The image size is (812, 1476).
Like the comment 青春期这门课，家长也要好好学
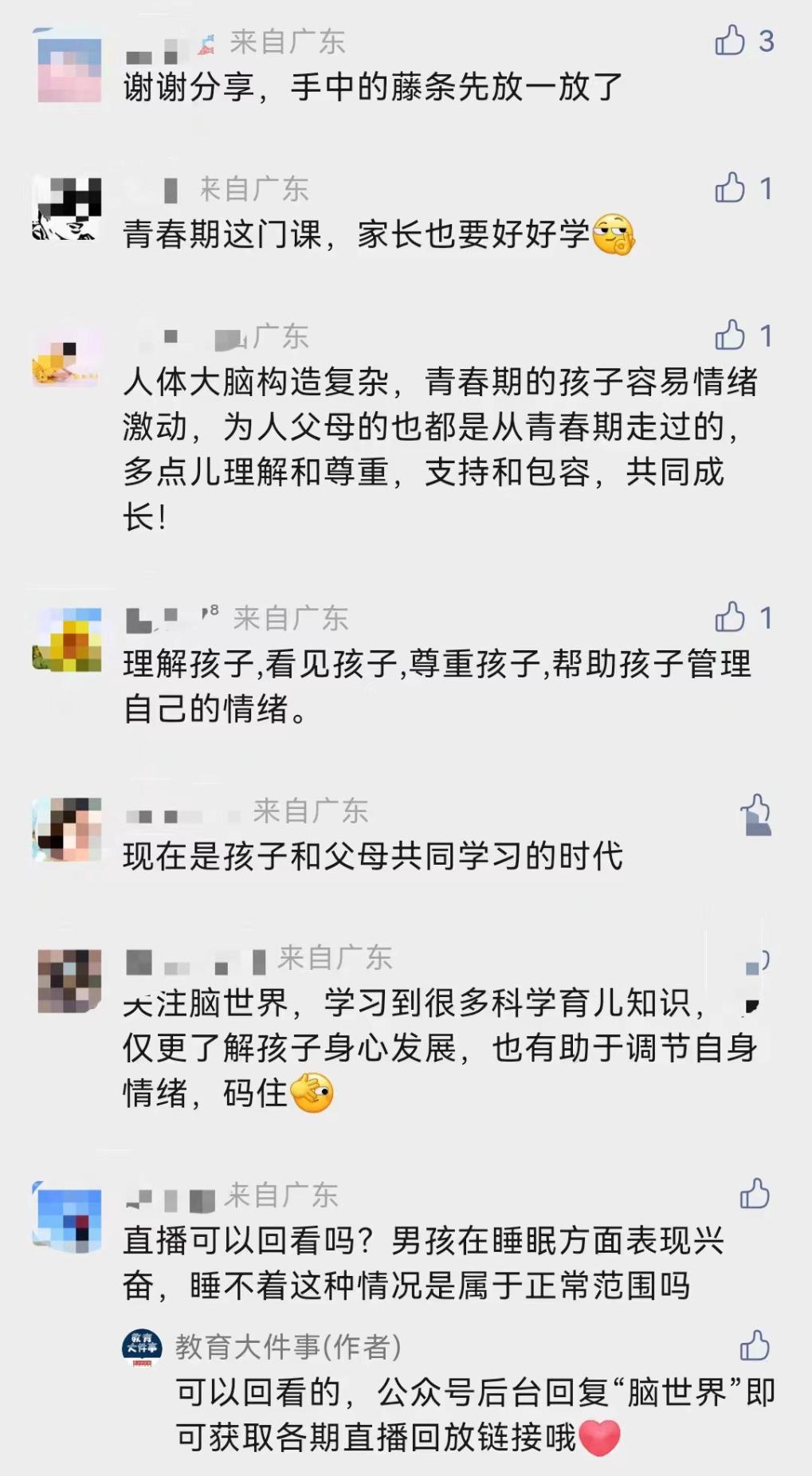tap(730, 188)
